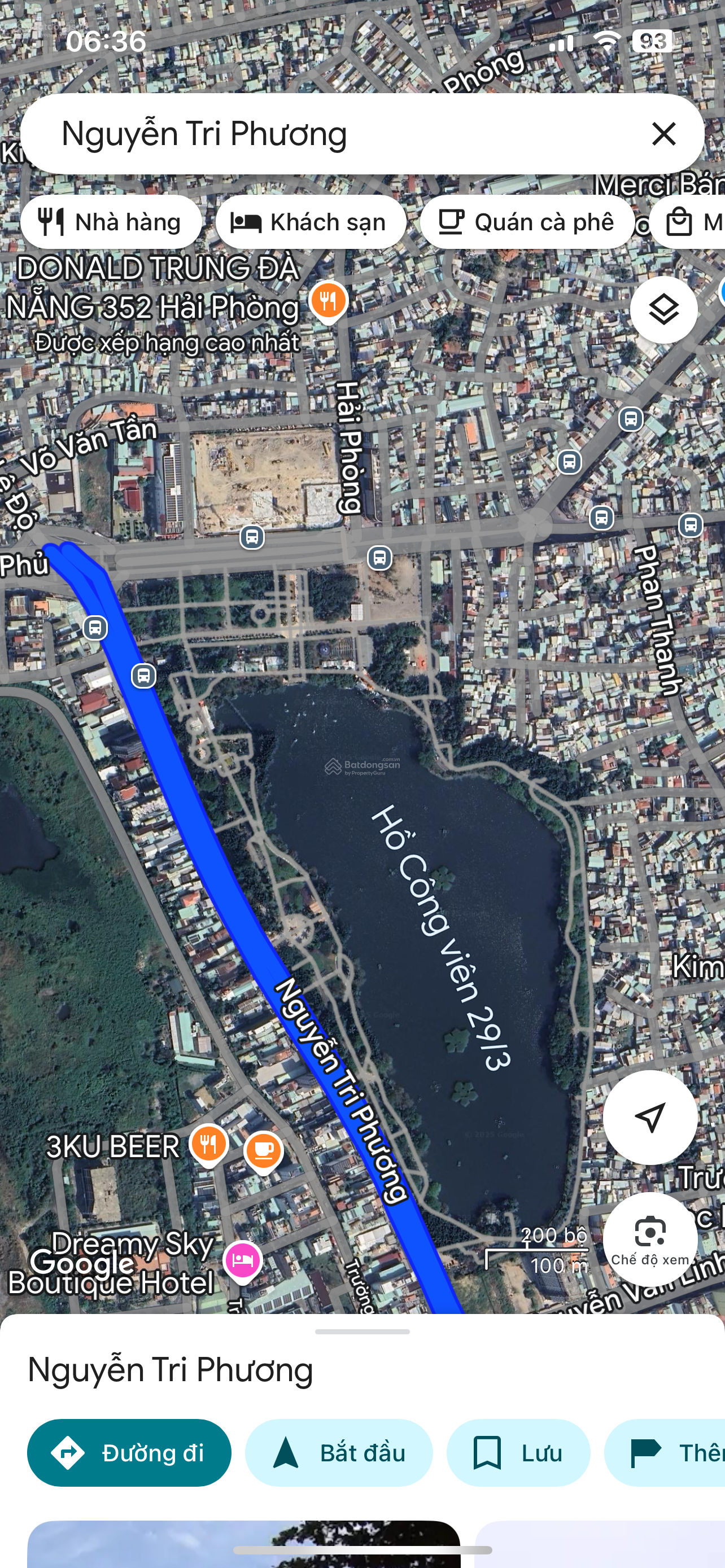Open Chế độ xem camera view
This screenshot has width=725, height=1568.
pos(649,1239)
